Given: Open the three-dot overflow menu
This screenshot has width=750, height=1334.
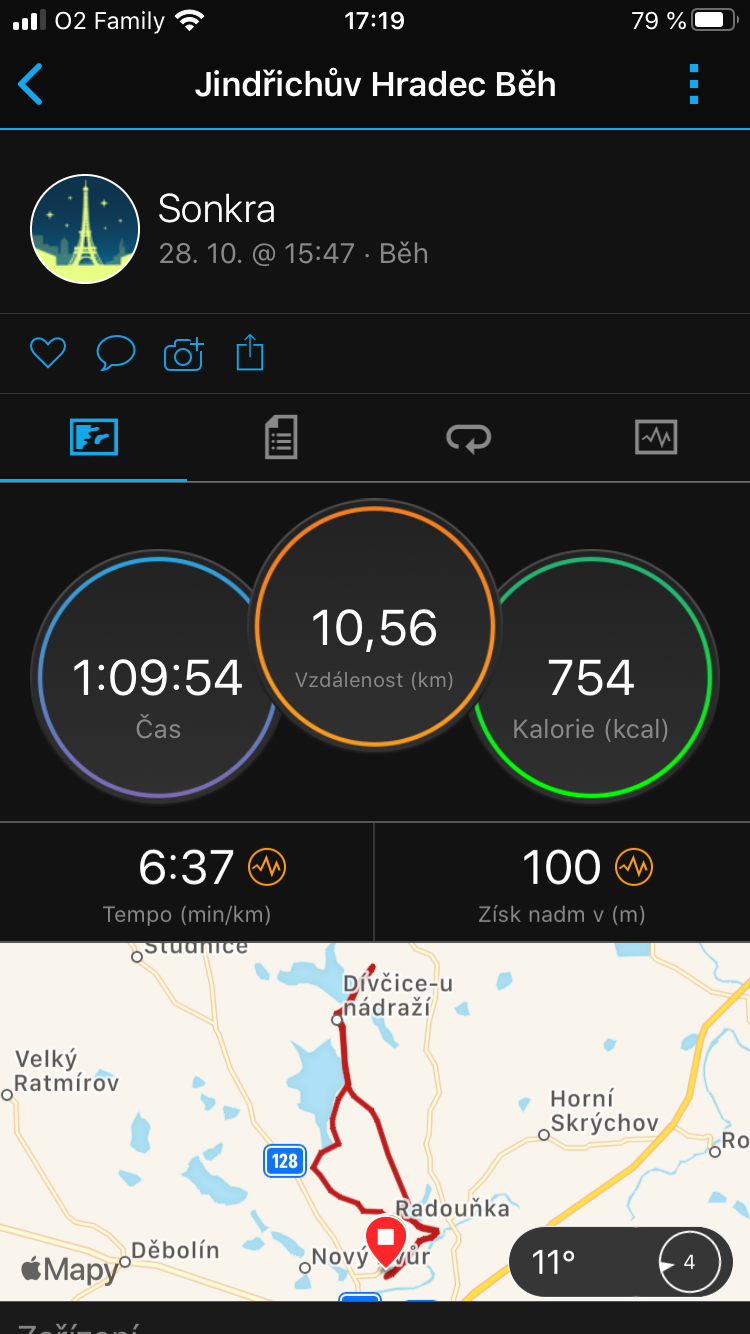Looking at the screenshot, I should coord(694,84).
